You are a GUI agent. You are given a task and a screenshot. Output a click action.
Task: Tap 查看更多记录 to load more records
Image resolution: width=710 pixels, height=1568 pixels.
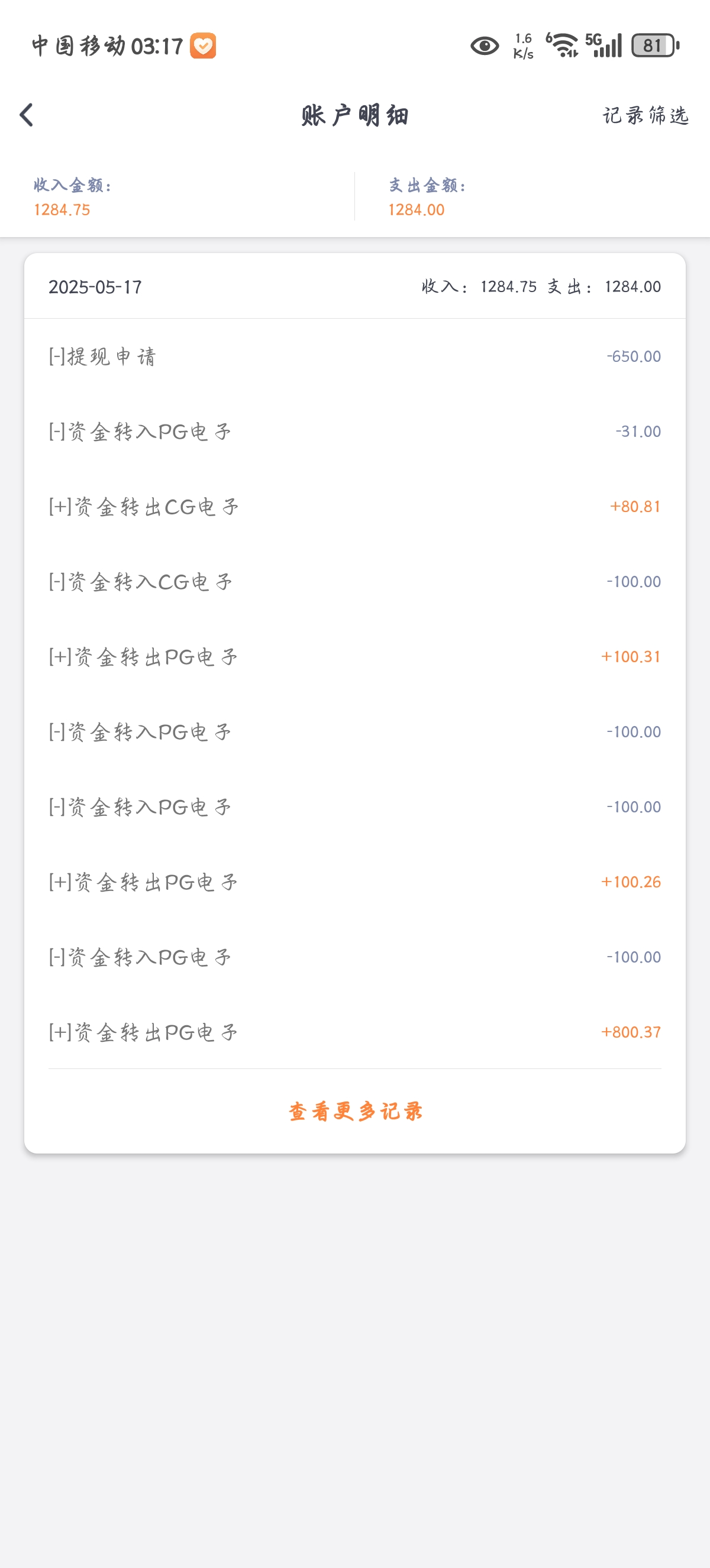pyautogui.click(x=356, y=1111)
